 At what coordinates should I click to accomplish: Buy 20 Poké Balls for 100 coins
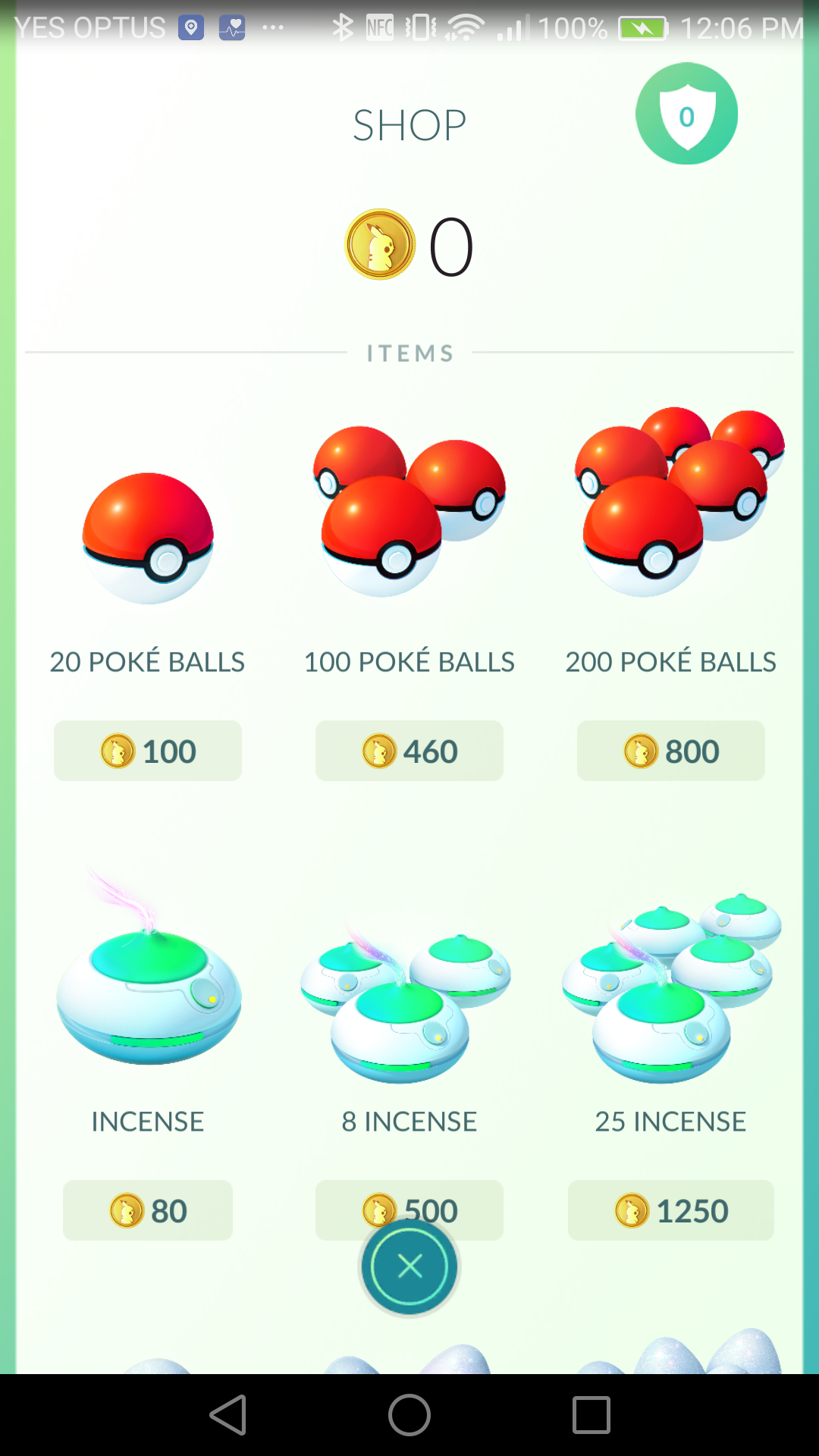(148, 751)
